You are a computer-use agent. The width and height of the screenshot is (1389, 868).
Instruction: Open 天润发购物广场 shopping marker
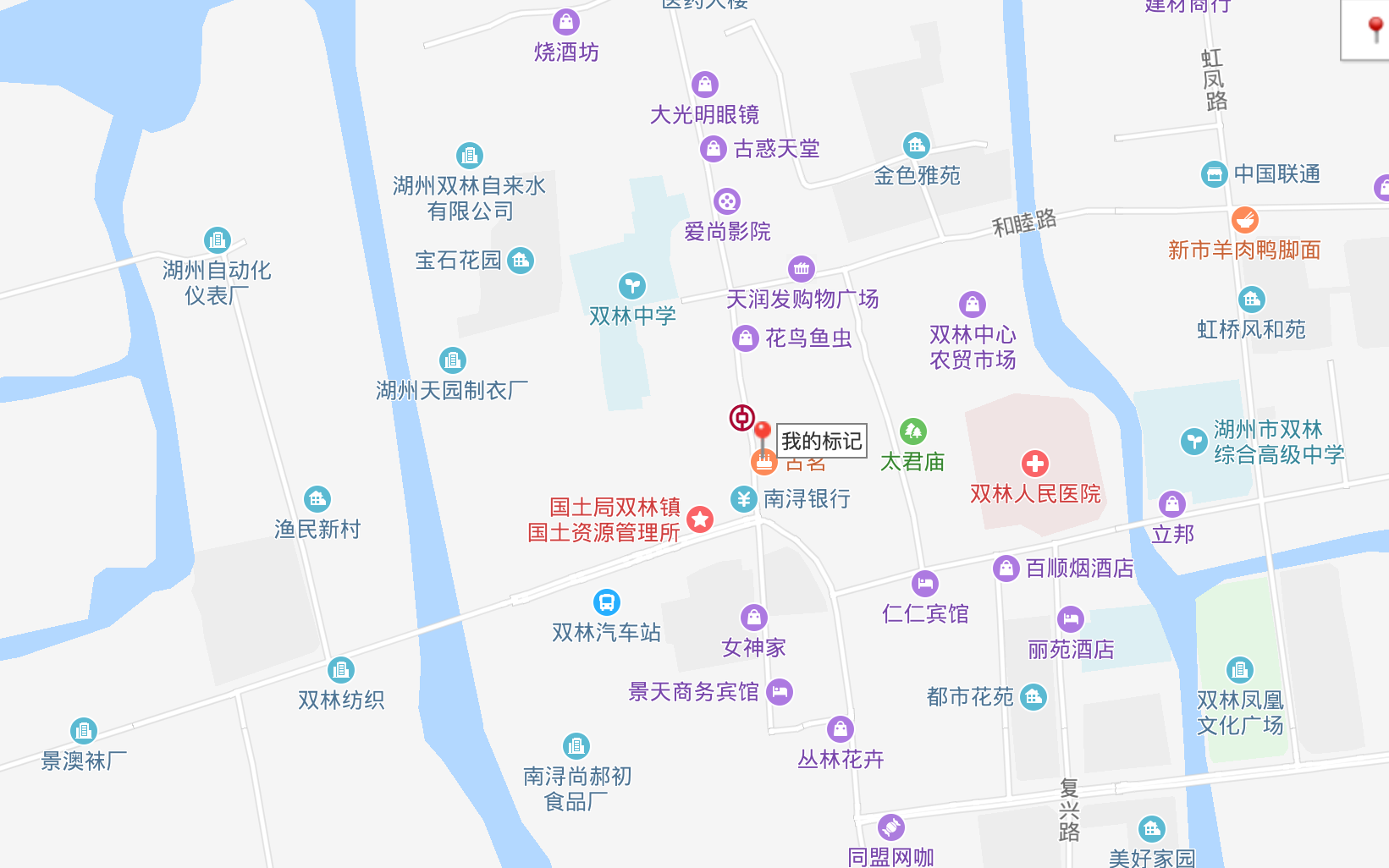(x=801, y=269)
